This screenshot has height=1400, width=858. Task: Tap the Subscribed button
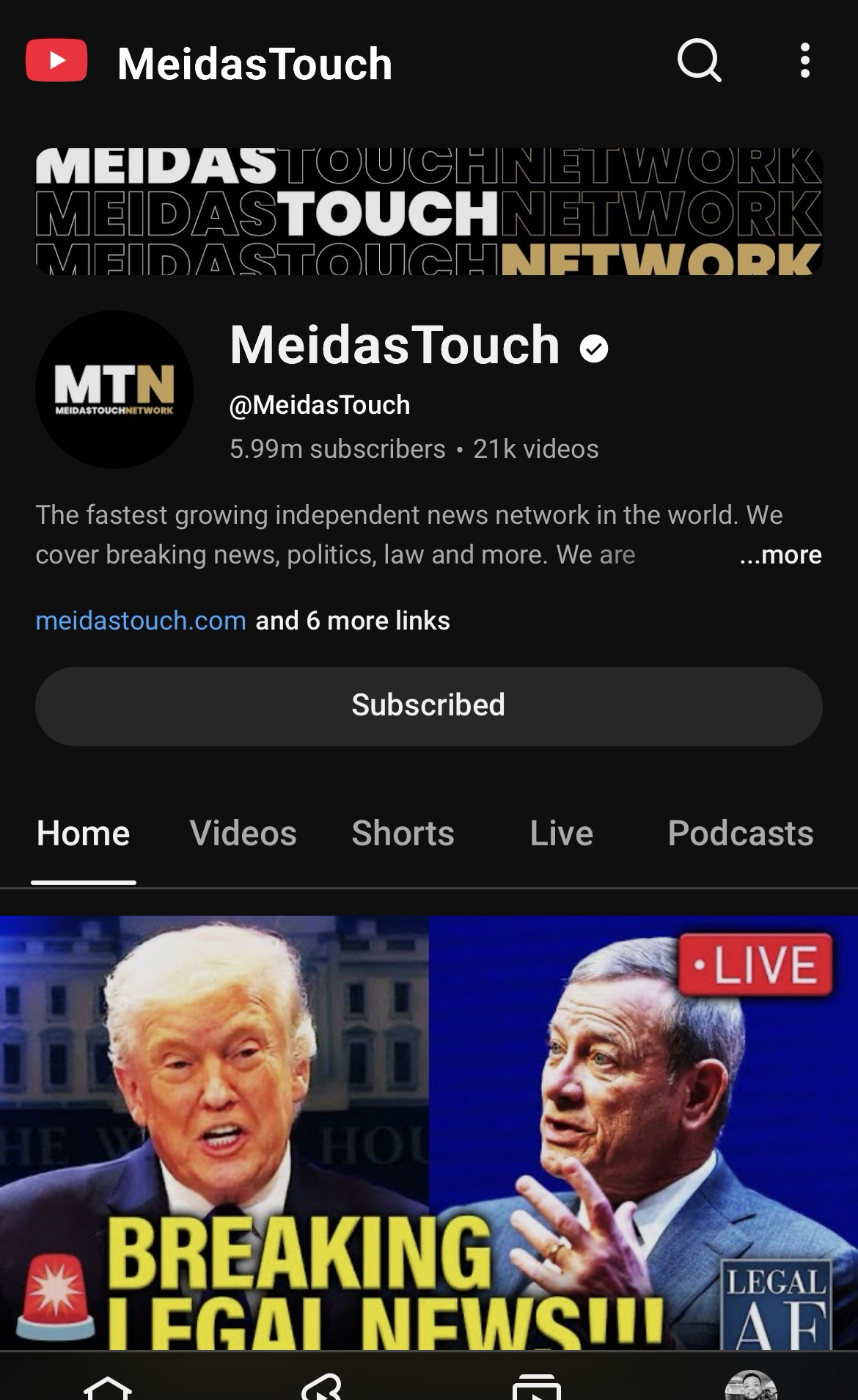[x=429, y=706]
